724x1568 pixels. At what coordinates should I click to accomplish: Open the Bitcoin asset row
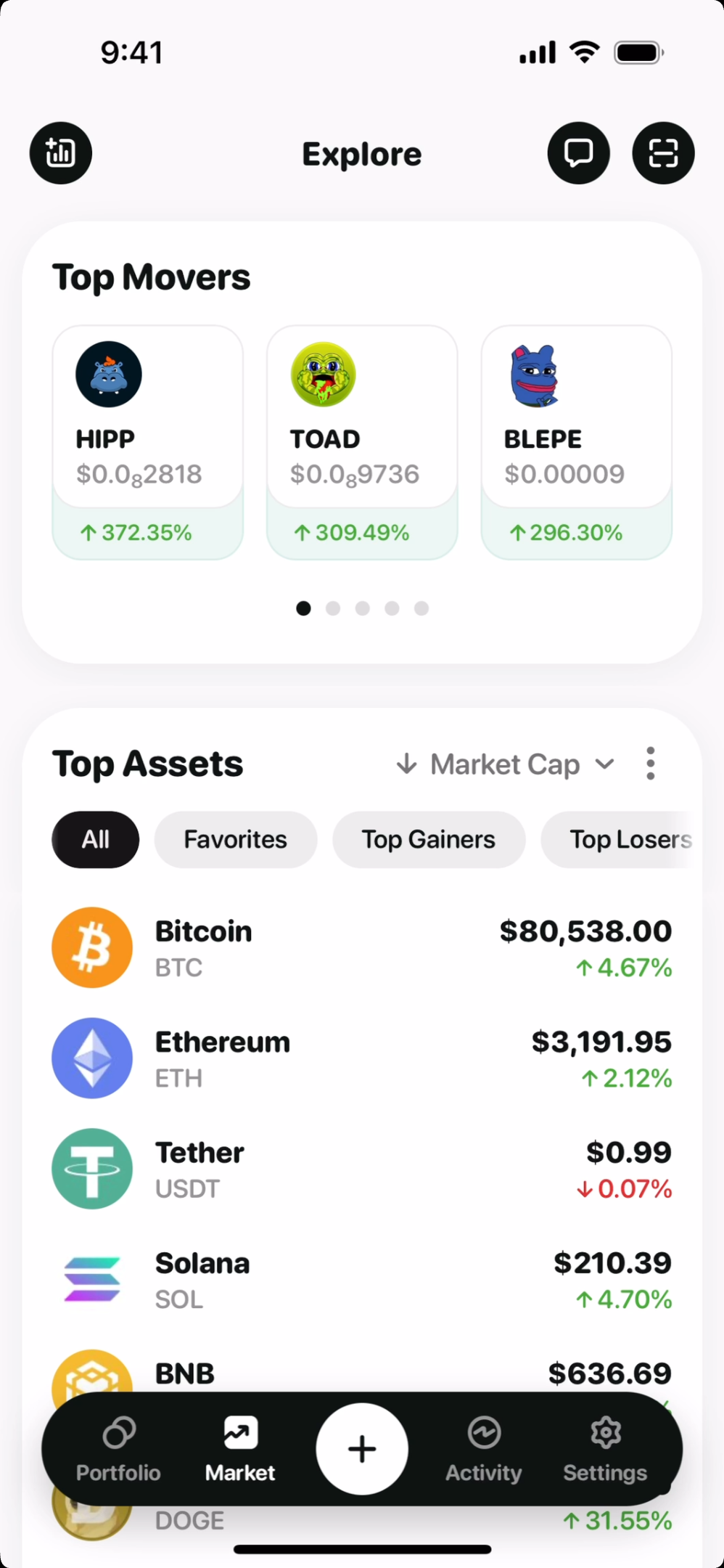[x=361, y=948]
